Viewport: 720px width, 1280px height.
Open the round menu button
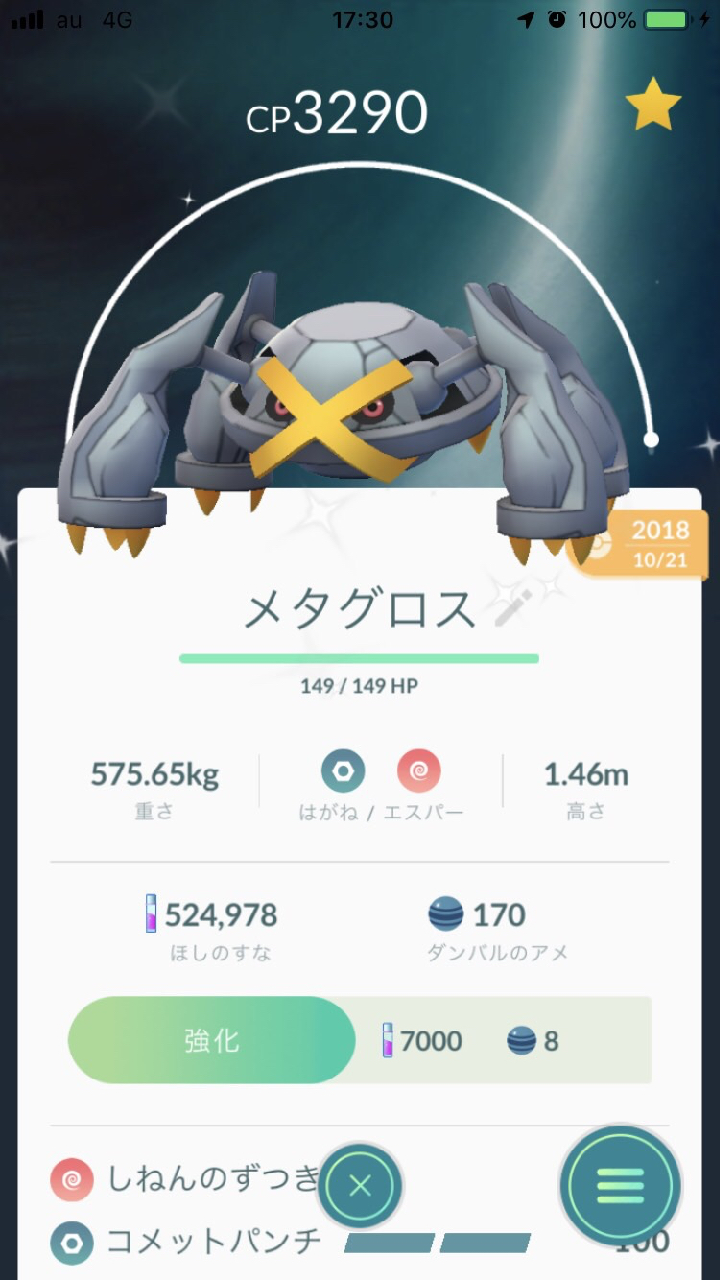tap(620, 1187)
